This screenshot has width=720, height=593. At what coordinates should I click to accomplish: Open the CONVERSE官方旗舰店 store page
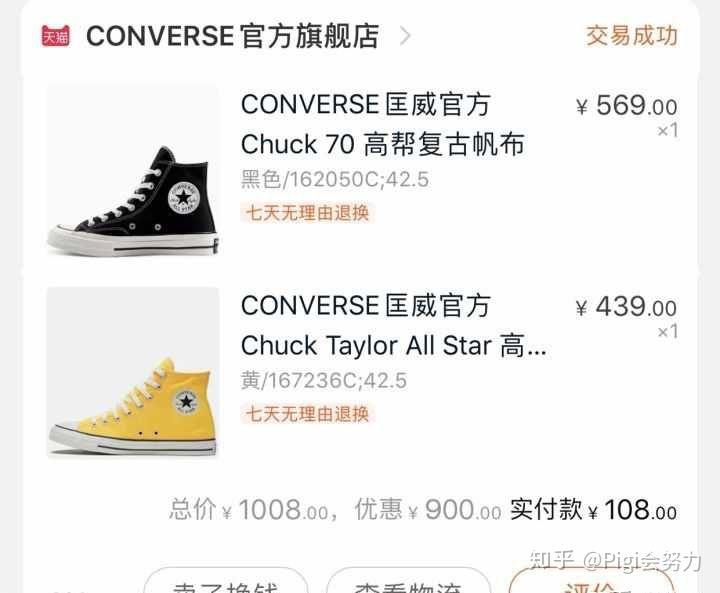point(233,37)
